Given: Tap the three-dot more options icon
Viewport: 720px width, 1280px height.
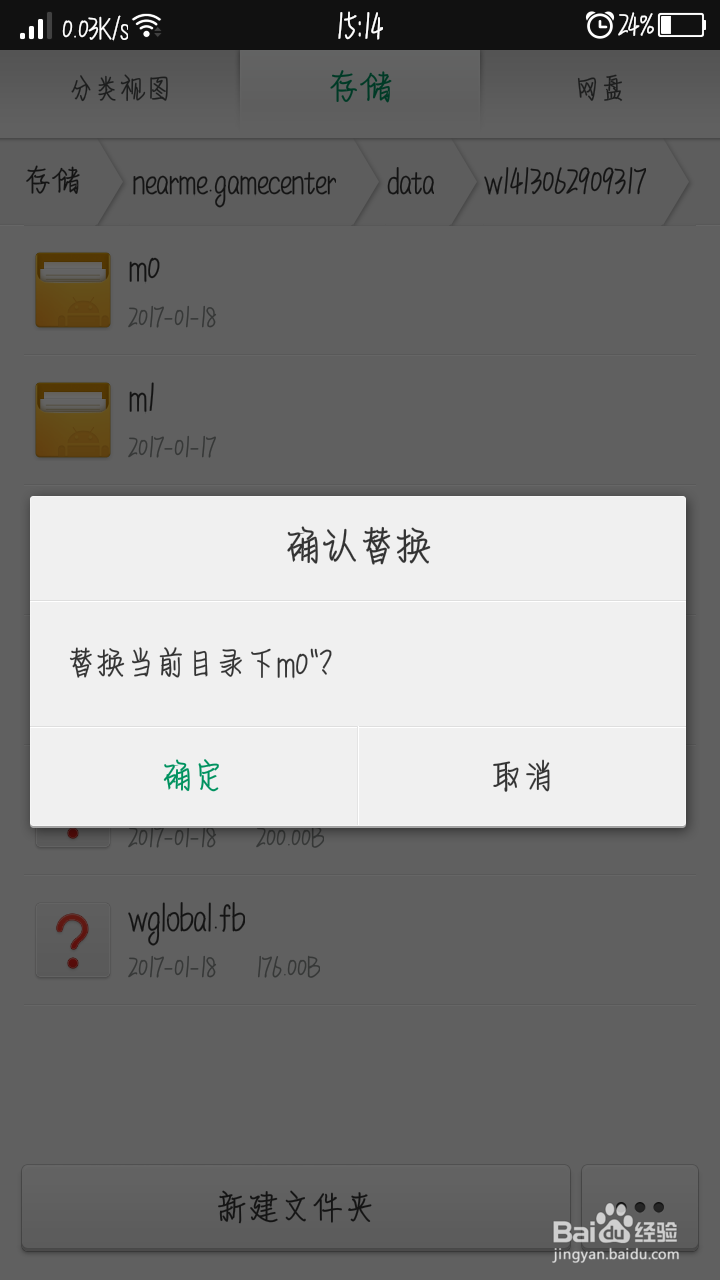Looking at the screenshot, I should pyautogui.click(x=641, y=1206).
